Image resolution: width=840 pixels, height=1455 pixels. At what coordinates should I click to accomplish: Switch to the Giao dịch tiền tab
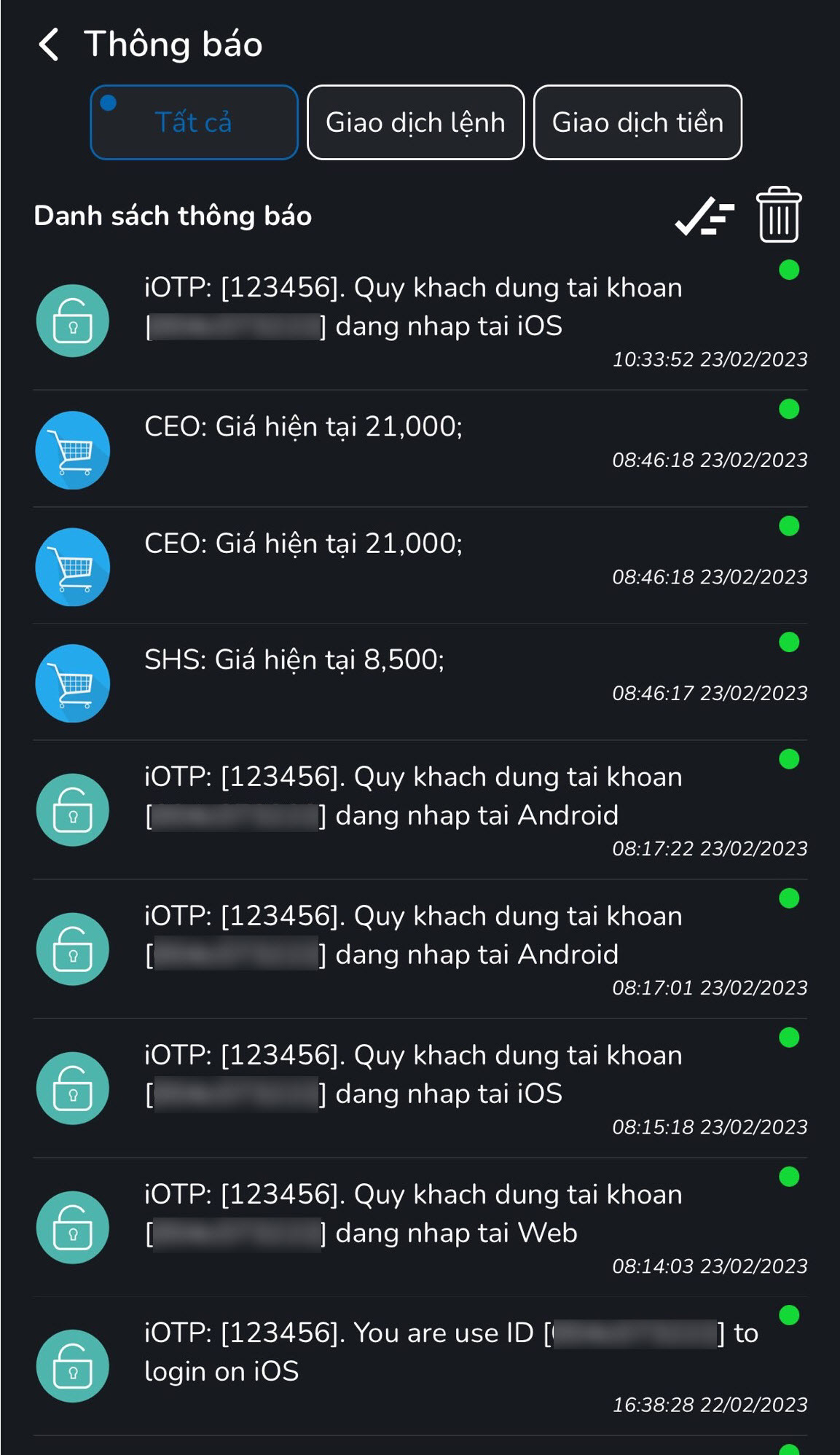(637, 122)
